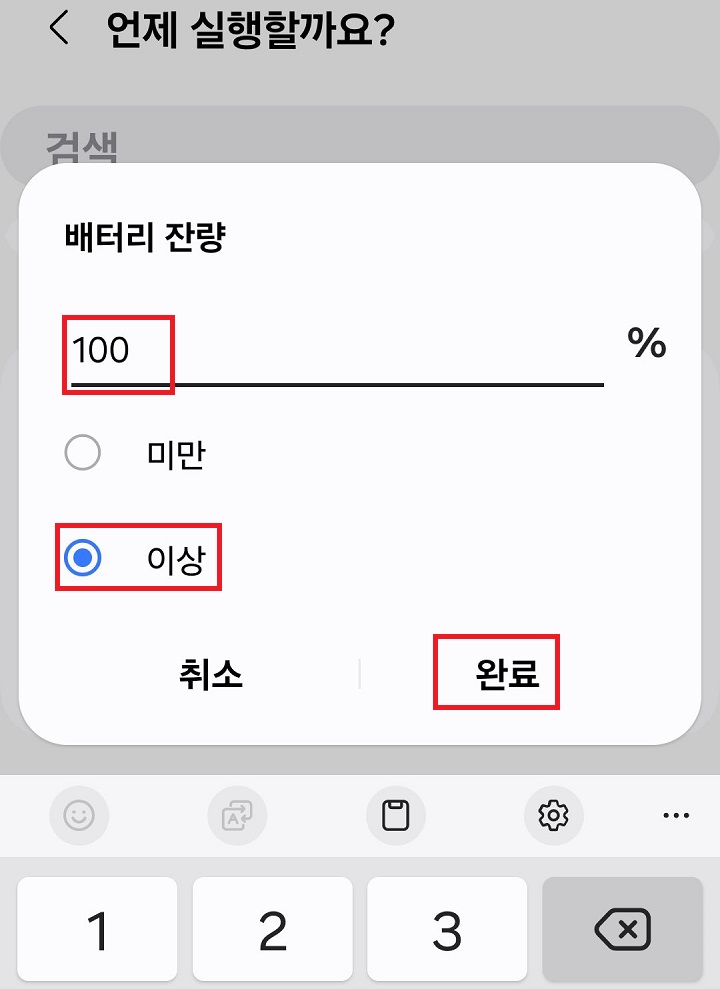Select the keyboard translate icon
Screen dimensions: 720x989
tap(237, 815)
